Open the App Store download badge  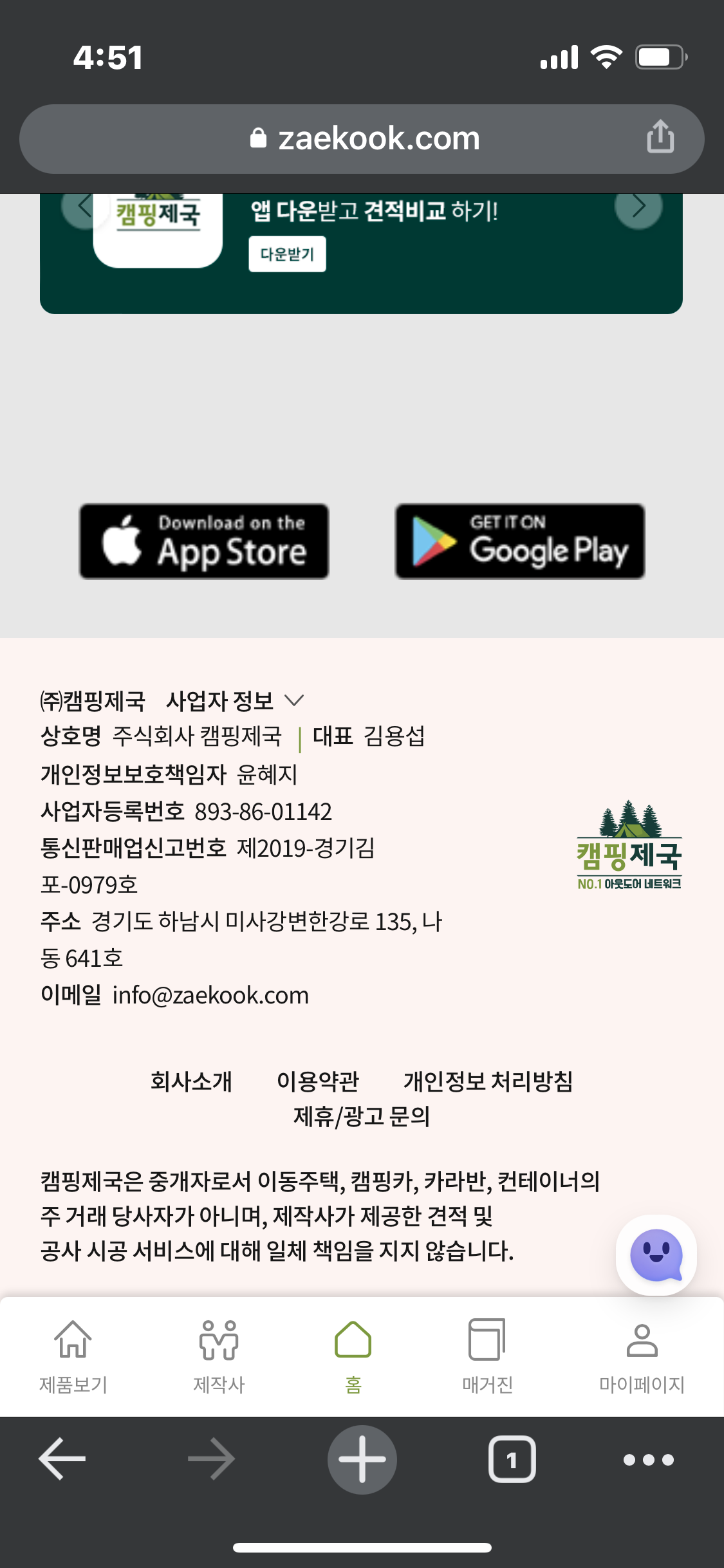204,541
